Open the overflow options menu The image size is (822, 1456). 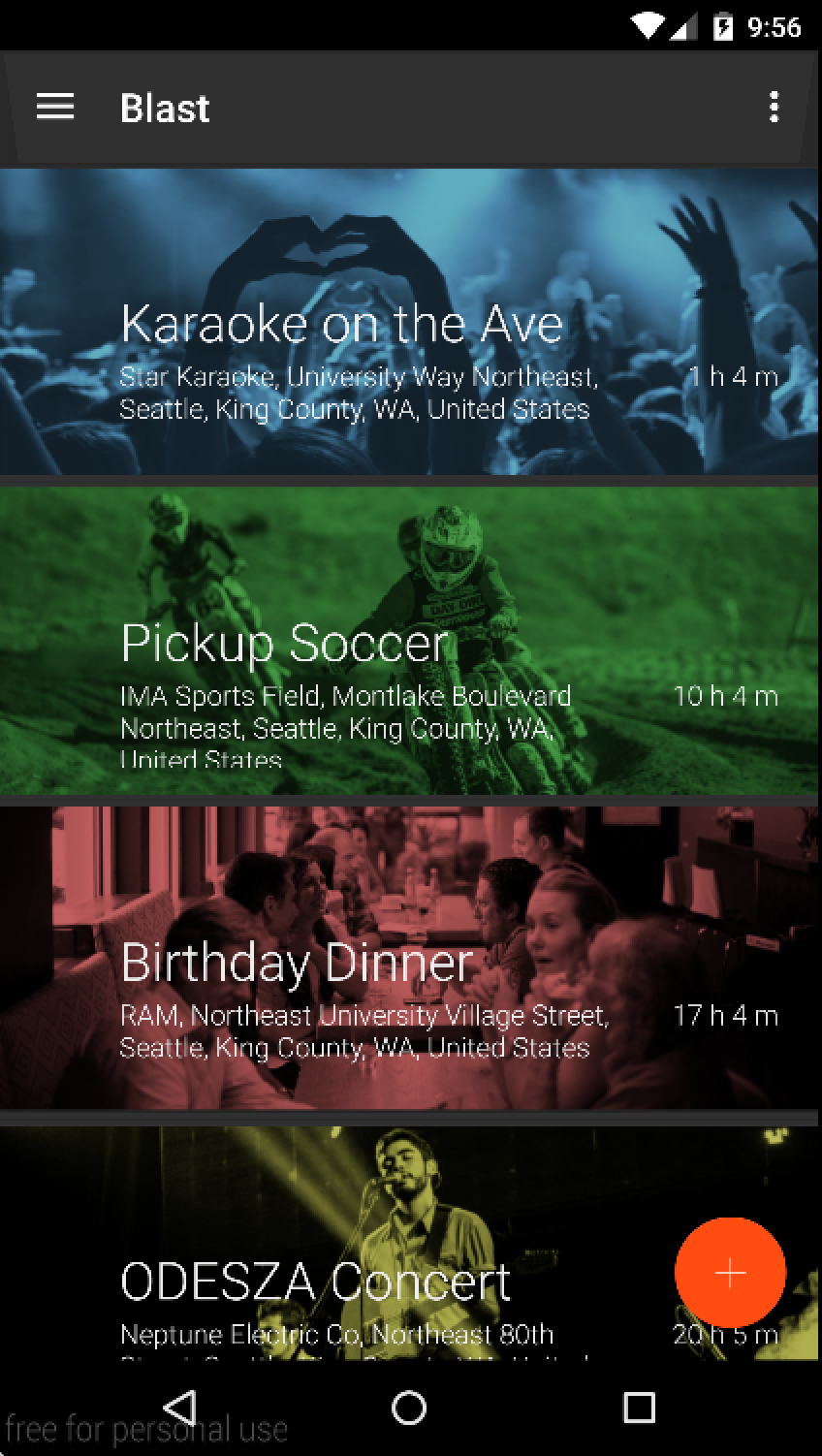pos(773,107)
